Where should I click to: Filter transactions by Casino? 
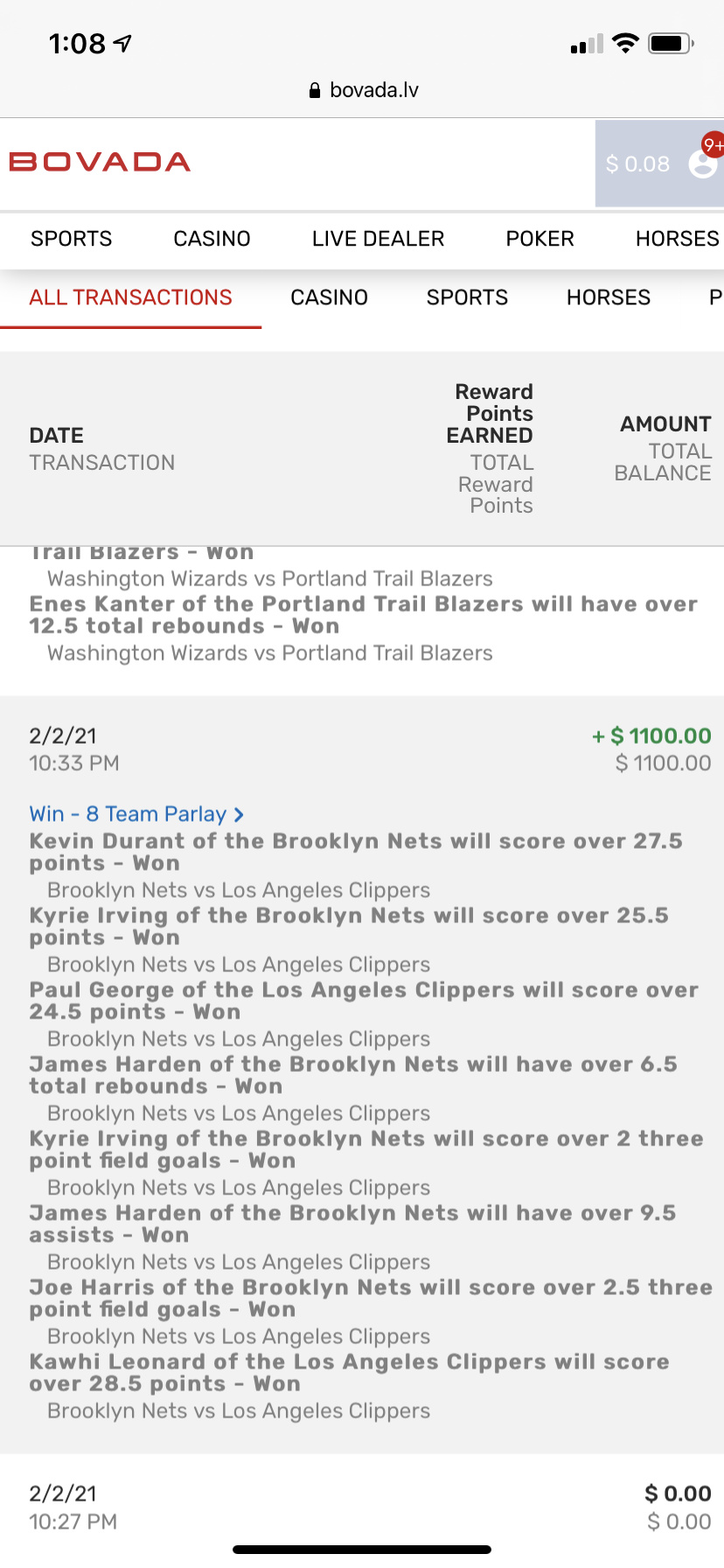click(329, 297)
